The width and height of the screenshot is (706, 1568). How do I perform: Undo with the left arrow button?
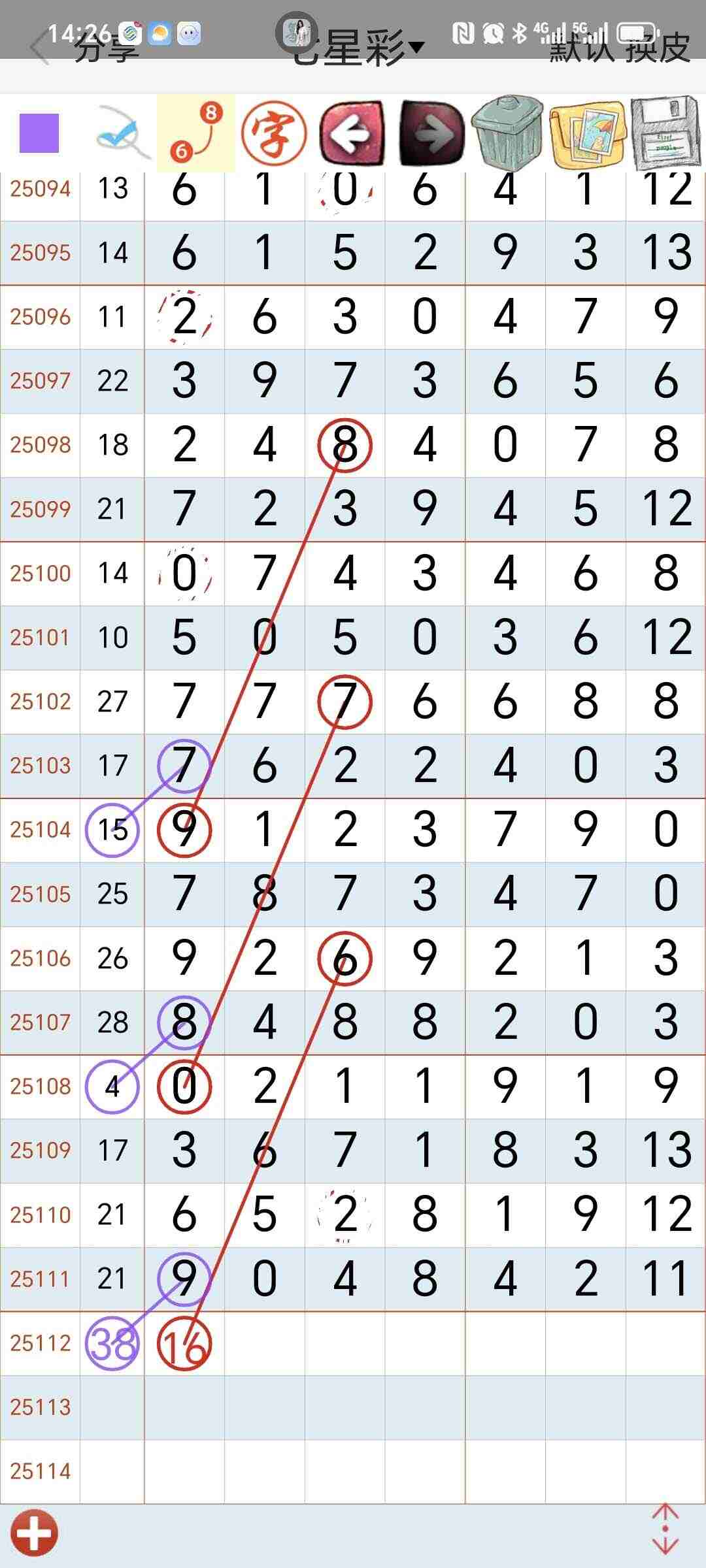pos(352,133)
